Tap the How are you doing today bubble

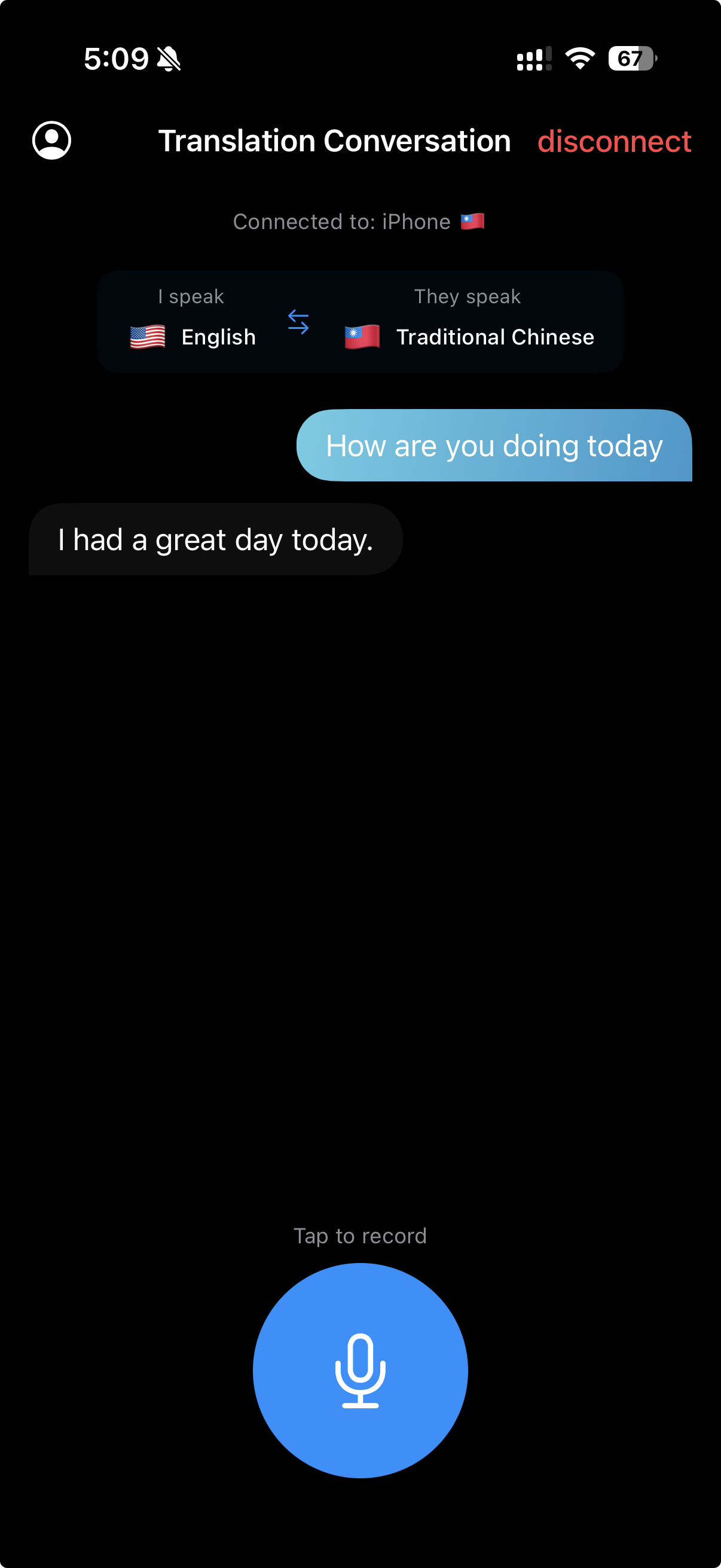pyautogui.click(x=494, y=445)
